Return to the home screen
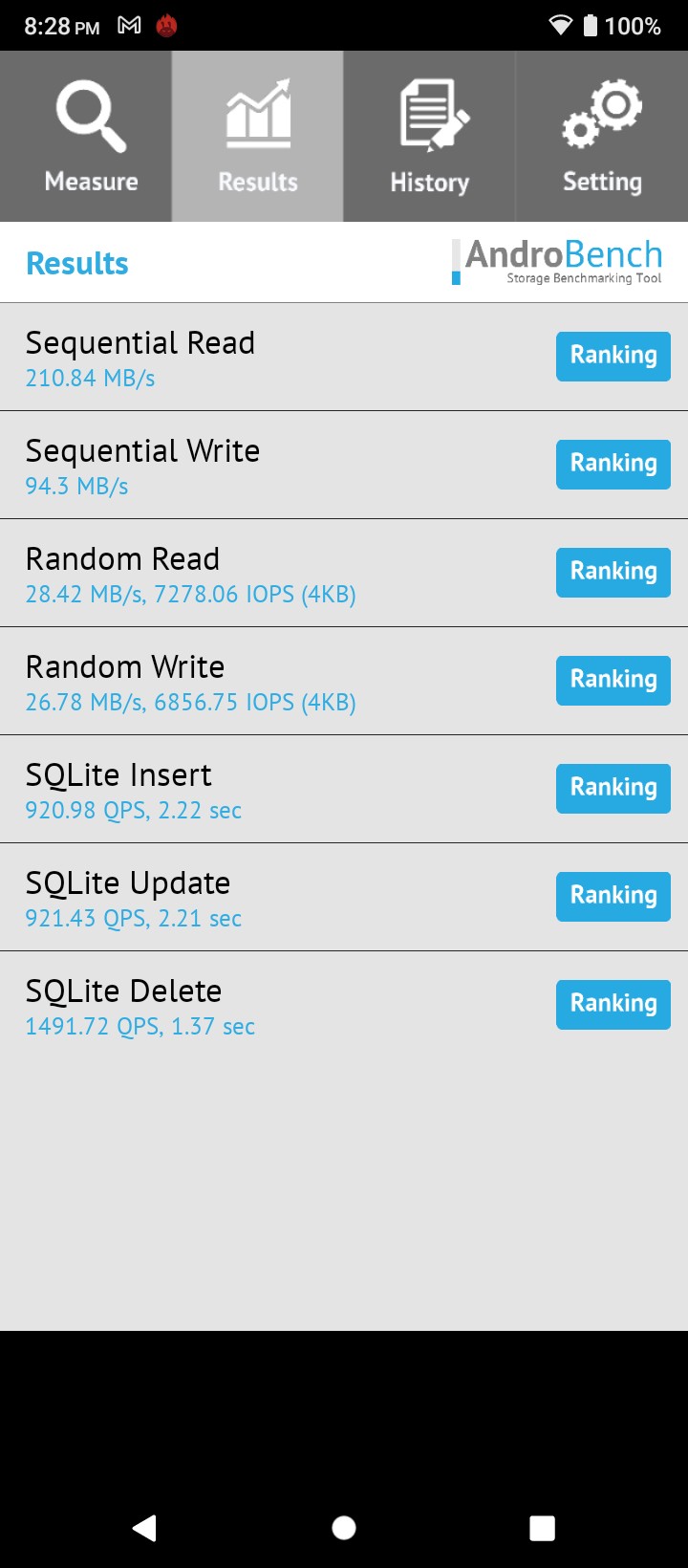Image resolution: width=688 pixels, height=1568 pixels. (x=344, y=1528)
